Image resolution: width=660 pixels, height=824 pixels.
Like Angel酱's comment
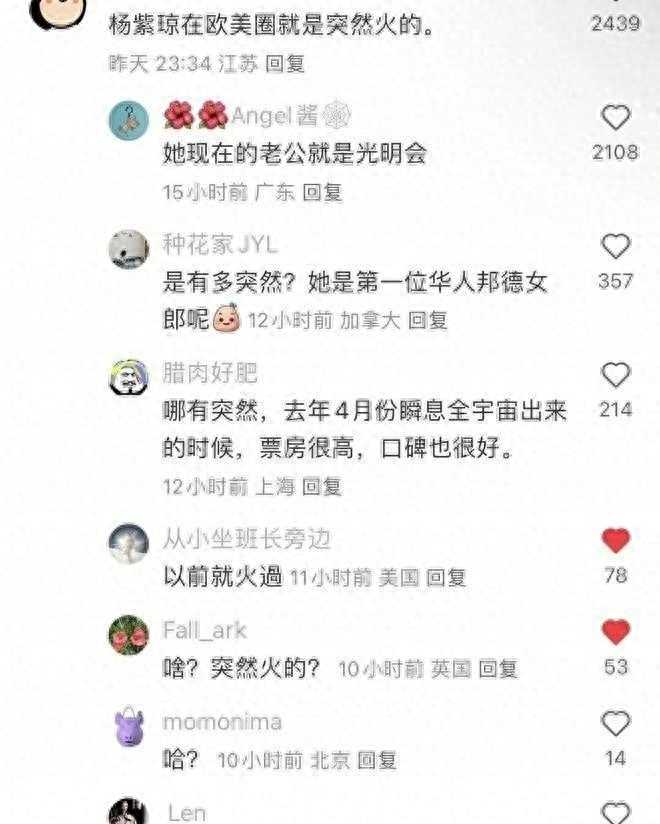pos(616,119)
